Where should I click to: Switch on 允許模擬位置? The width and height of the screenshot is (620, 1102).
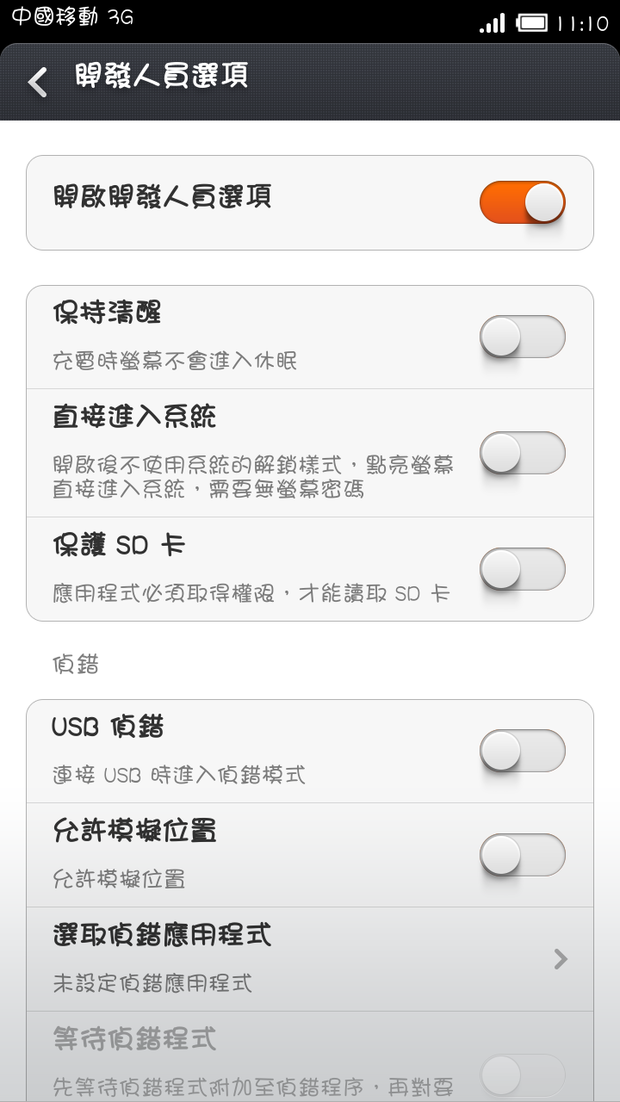(522, 855)
